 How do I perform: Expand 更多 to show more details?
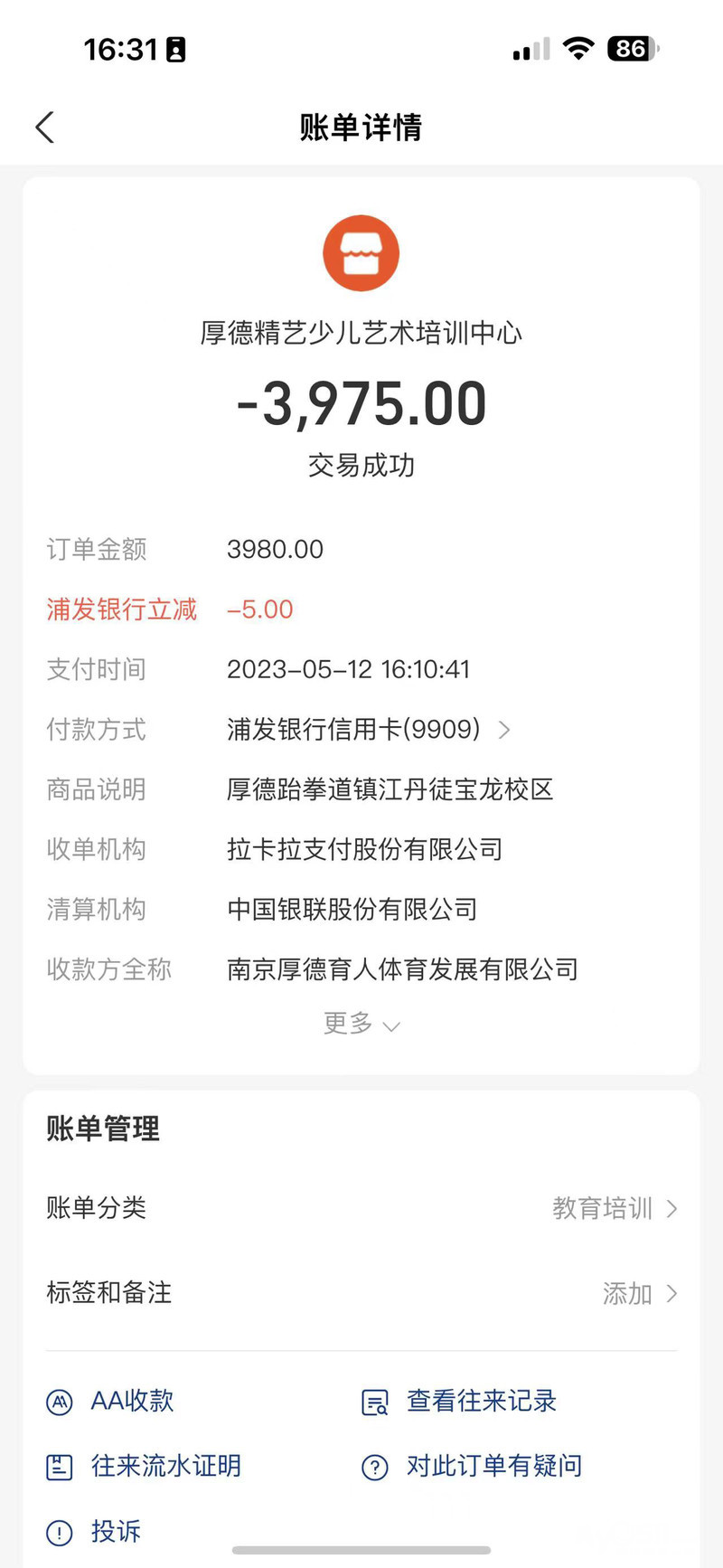click(x=361, y=1024)
